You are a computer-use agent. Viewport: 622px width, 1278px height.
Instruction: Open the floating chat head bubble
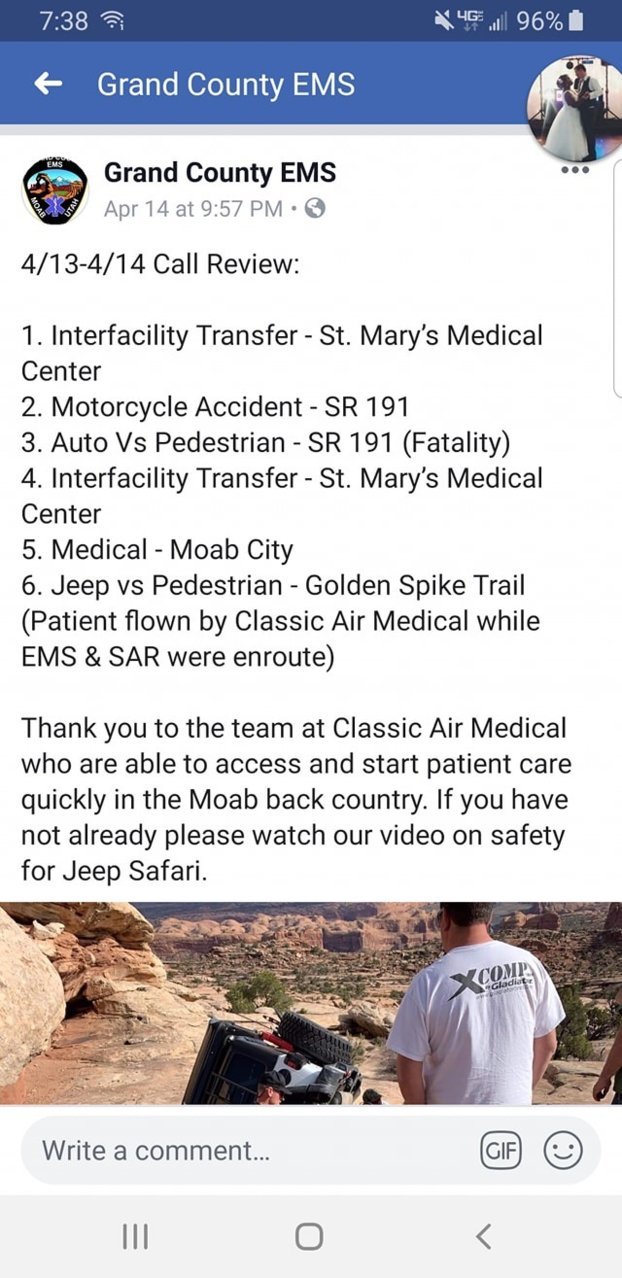(x=577, y=107)
